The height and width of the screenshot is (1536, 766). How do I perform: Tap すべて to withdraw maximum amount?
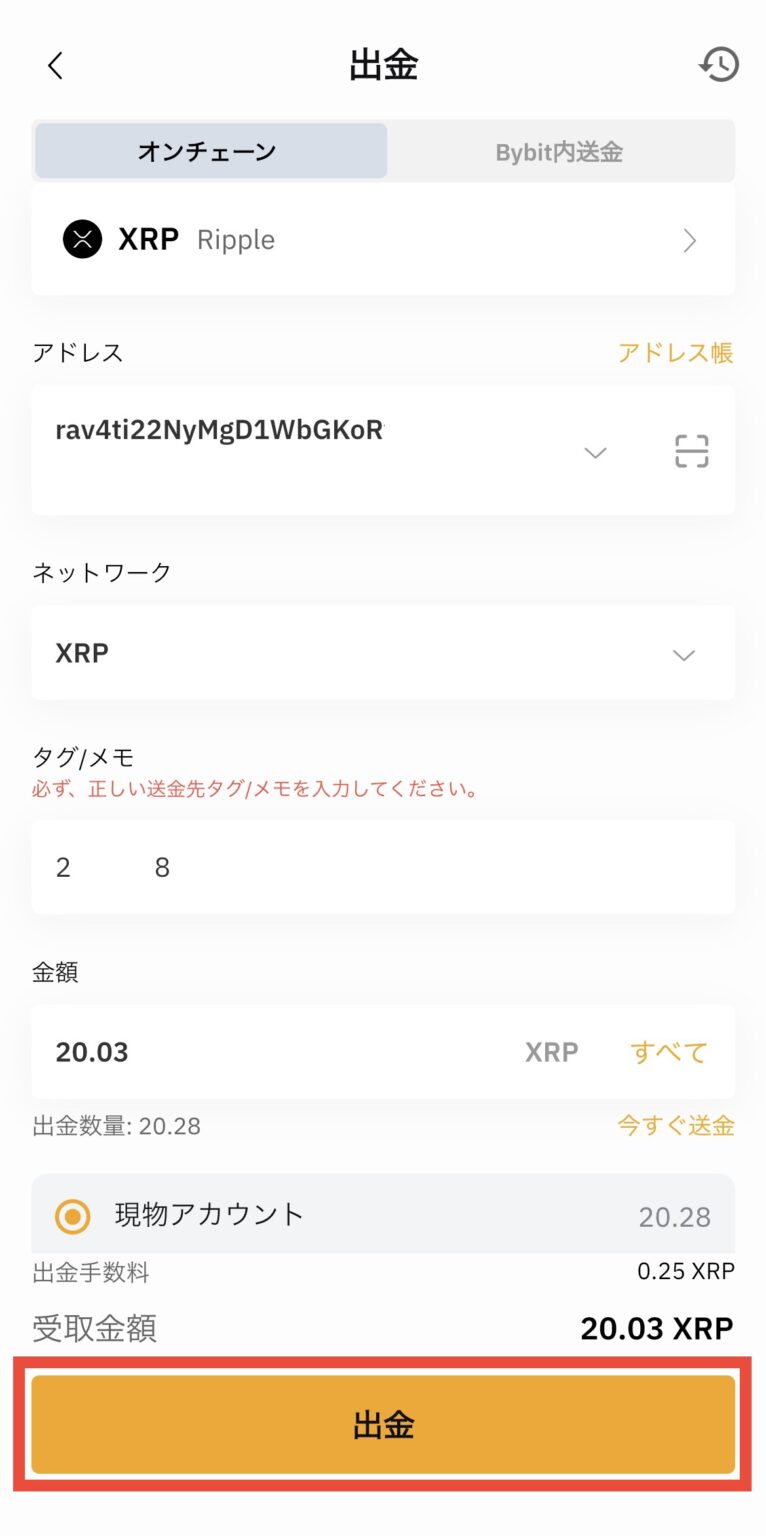coord(666,1051)
